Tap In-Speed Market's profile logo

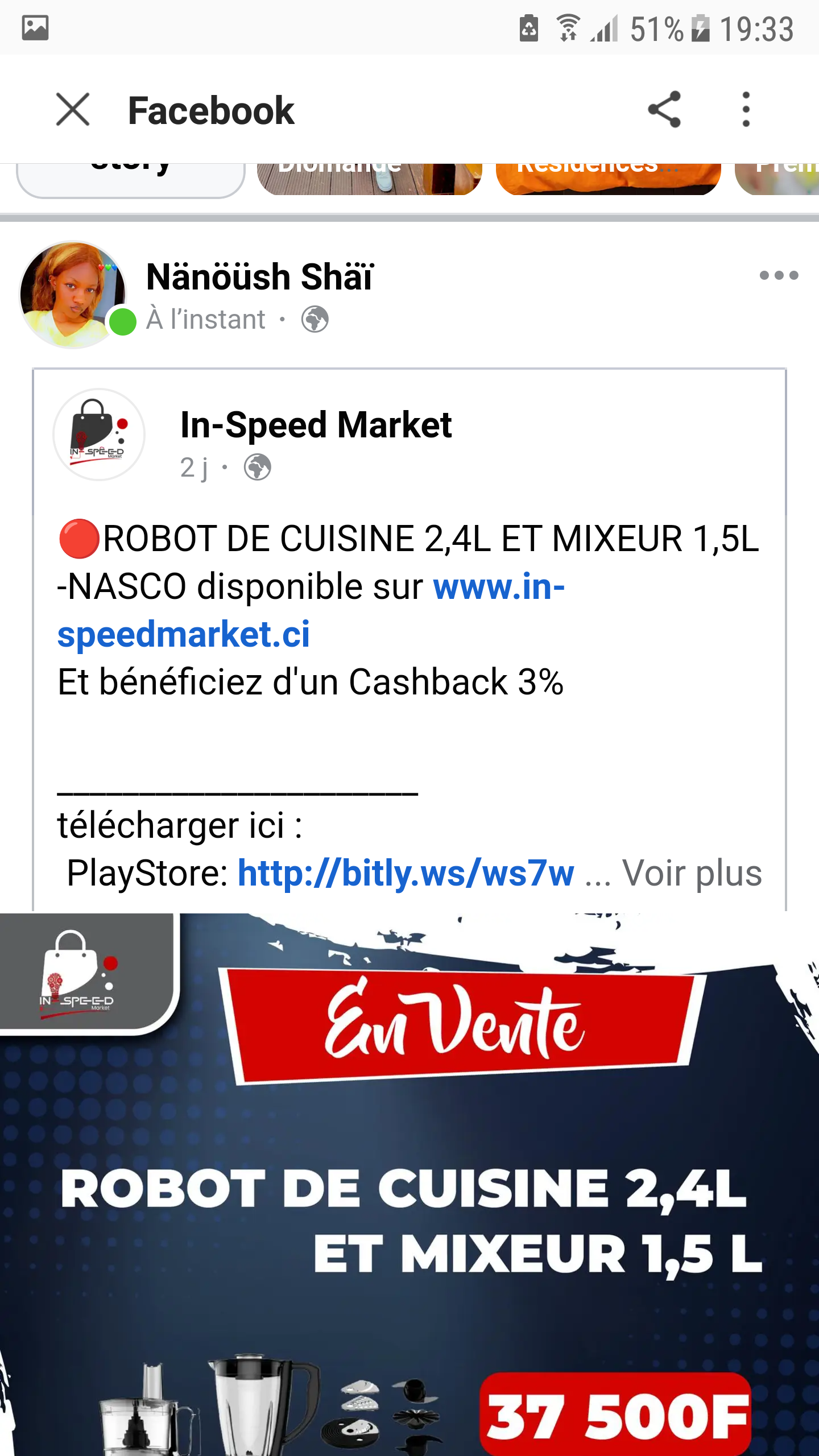(99, 435)
